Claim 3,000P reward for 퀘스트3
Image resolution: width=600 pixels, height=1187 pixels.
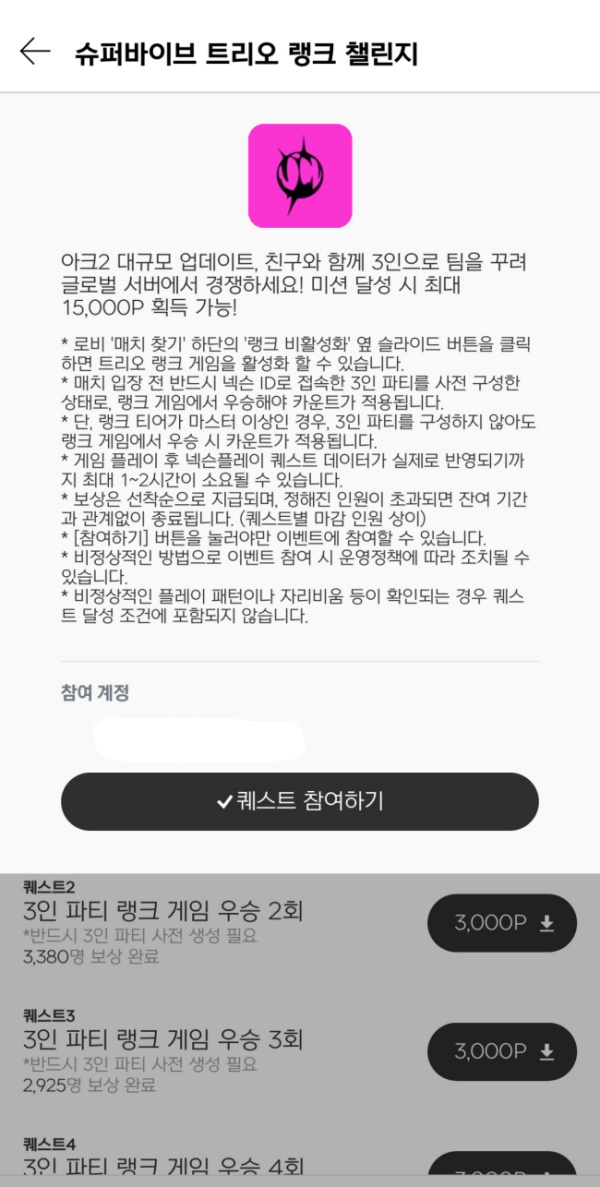coord(502,1051)
